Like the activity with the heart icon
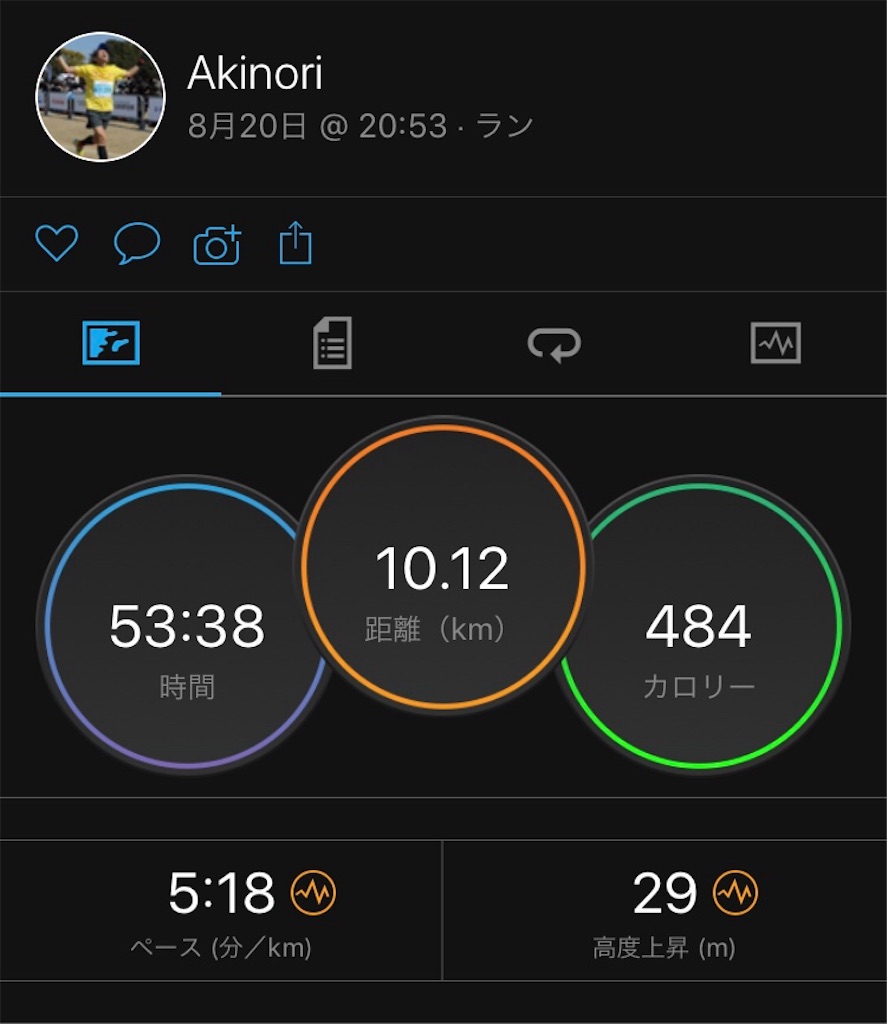887x1024 pixels. pos(57,242)
